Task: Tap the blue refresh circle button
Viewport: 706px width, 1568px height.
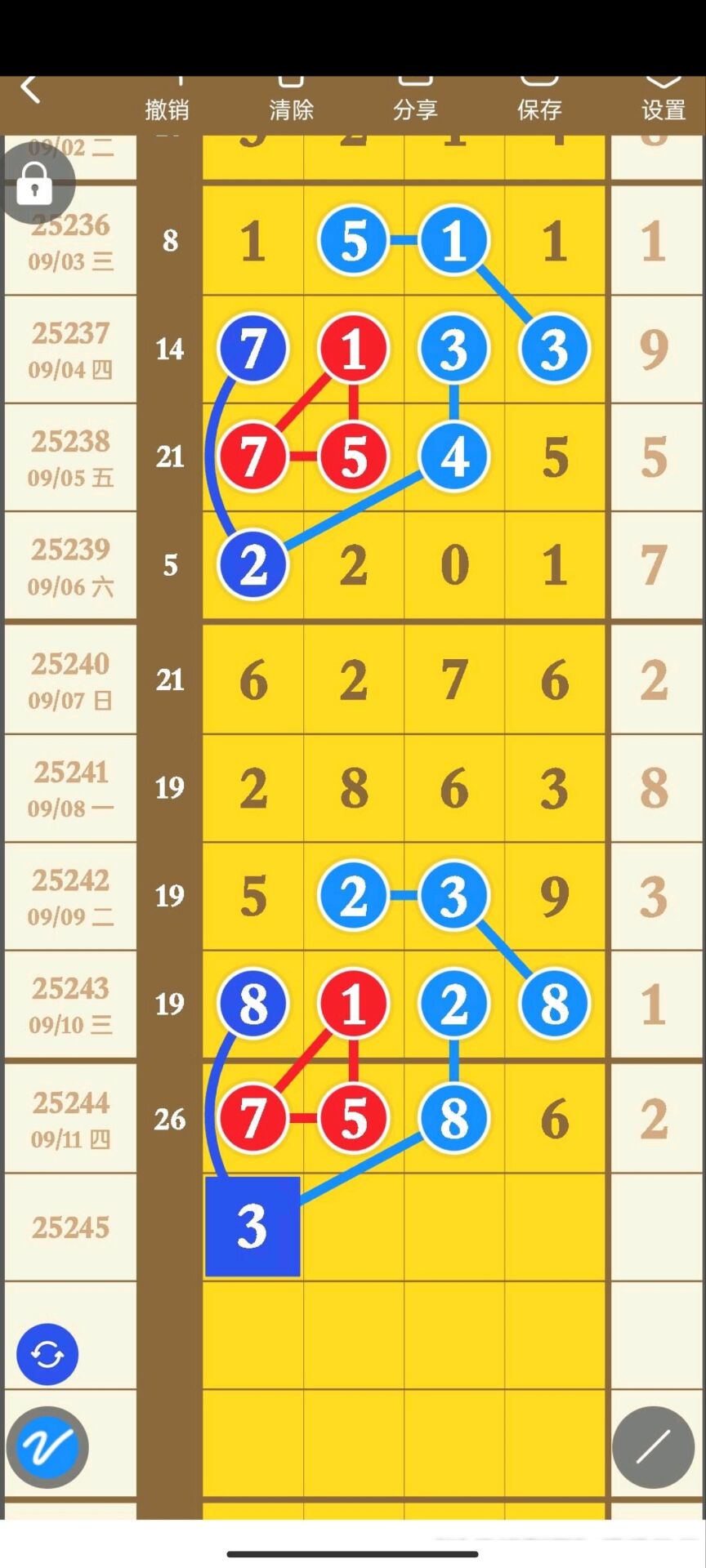Action: pos(47,1354)
